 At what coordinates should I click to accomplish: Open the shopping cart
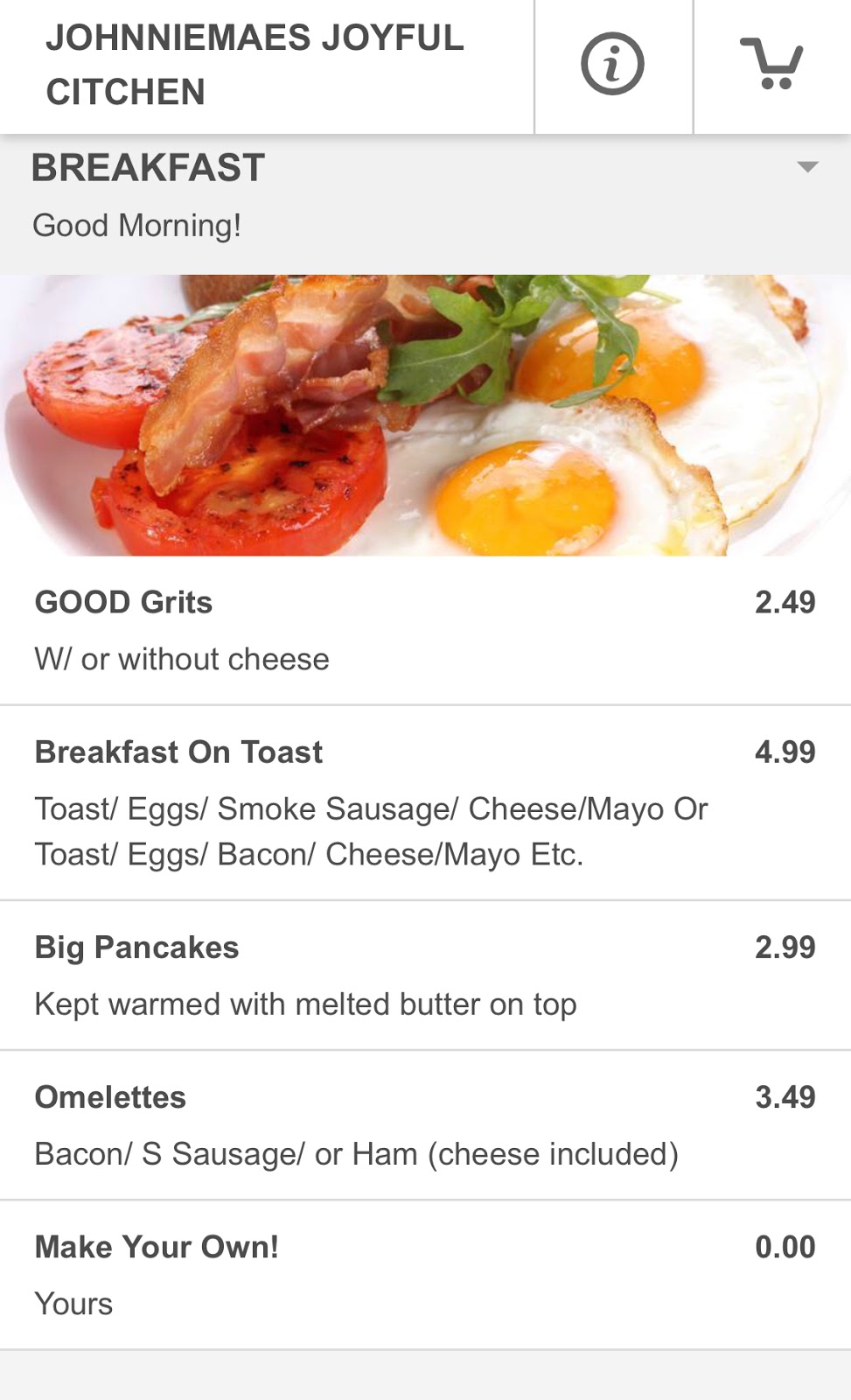[771, 65]
